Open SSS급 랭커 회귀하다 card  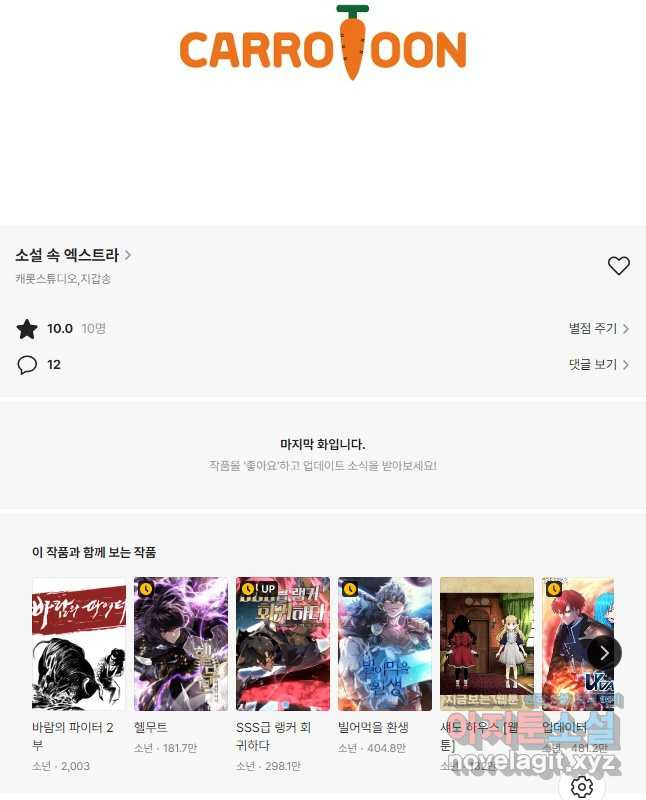(x=283, y=644)
